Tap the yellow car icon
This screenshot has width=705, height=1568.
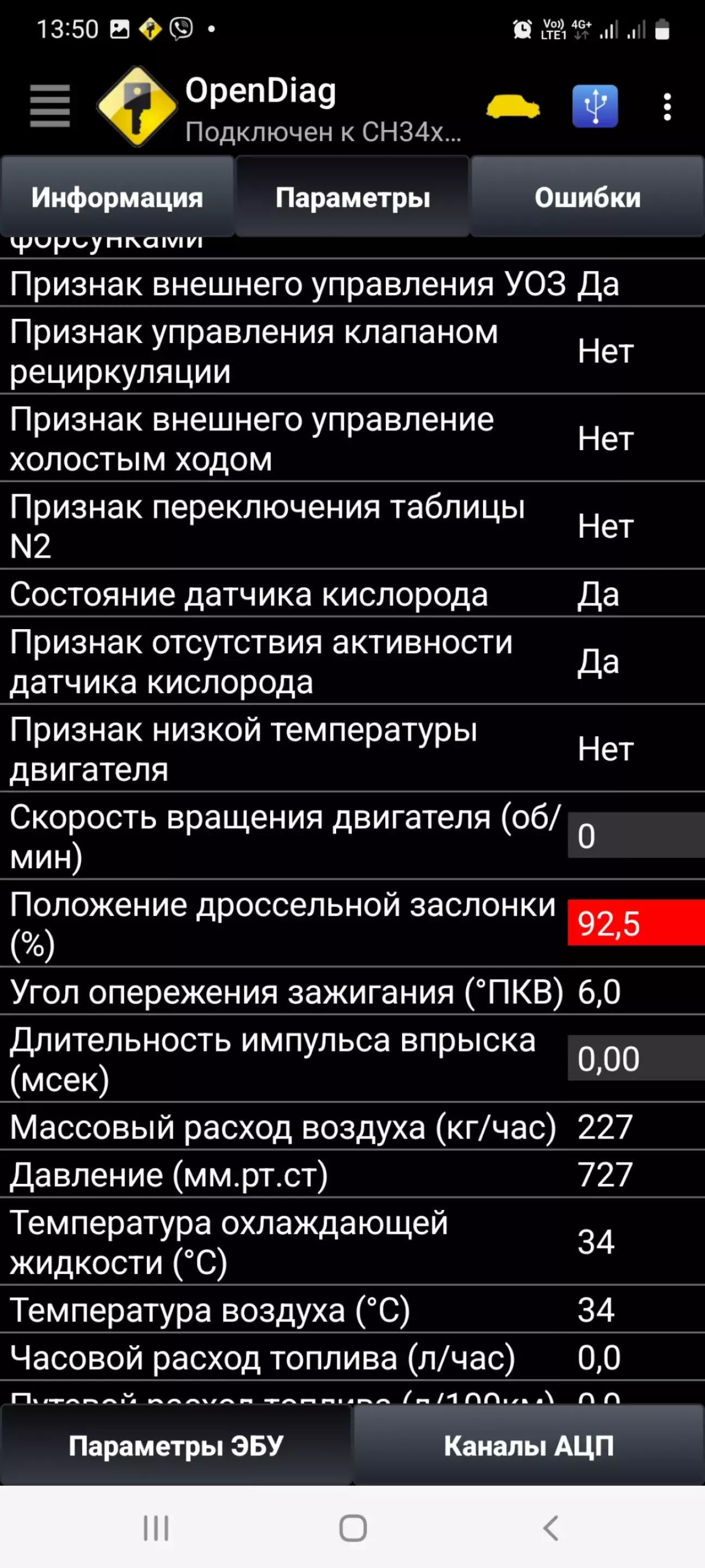[513, 107]
